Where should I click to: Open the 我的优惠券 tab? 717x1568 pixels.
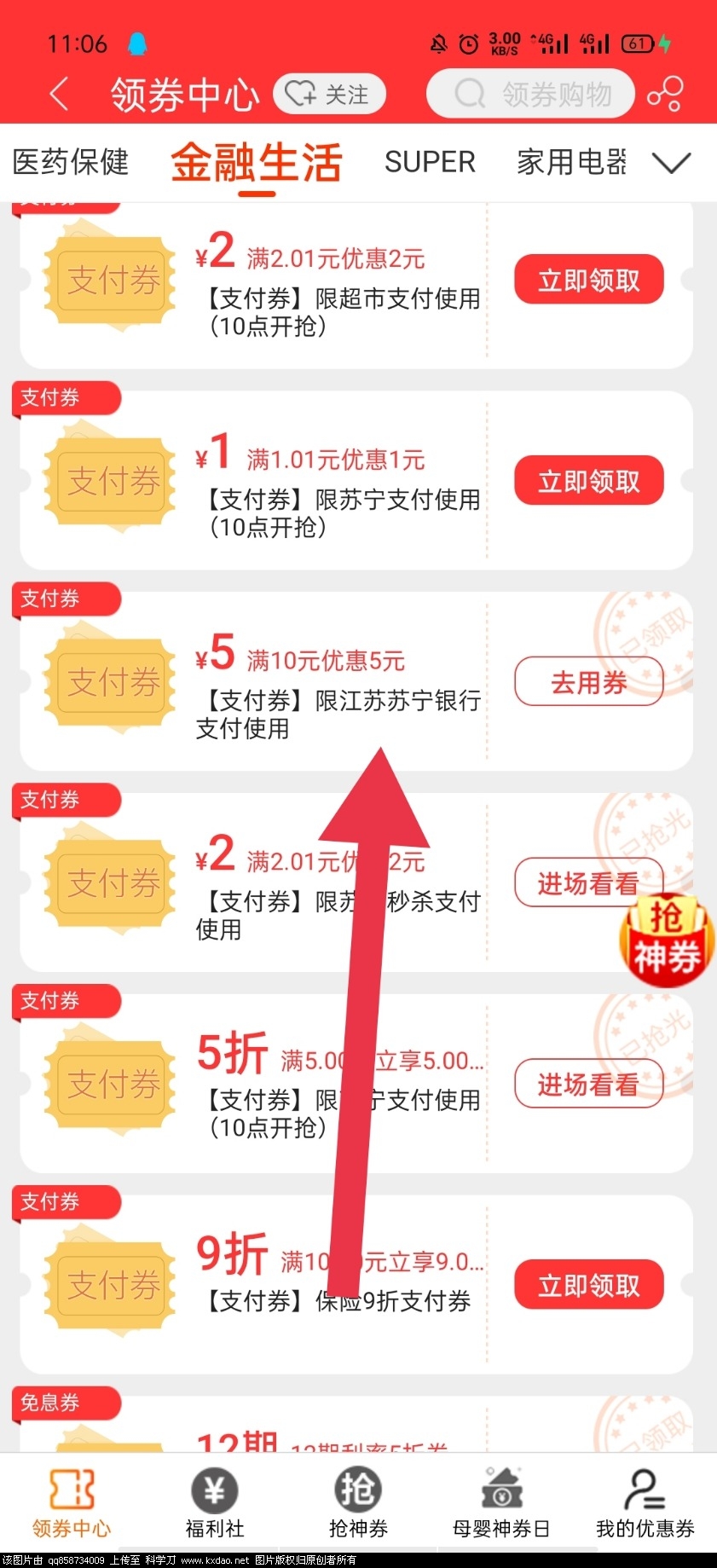click(x=645, y=1503)
